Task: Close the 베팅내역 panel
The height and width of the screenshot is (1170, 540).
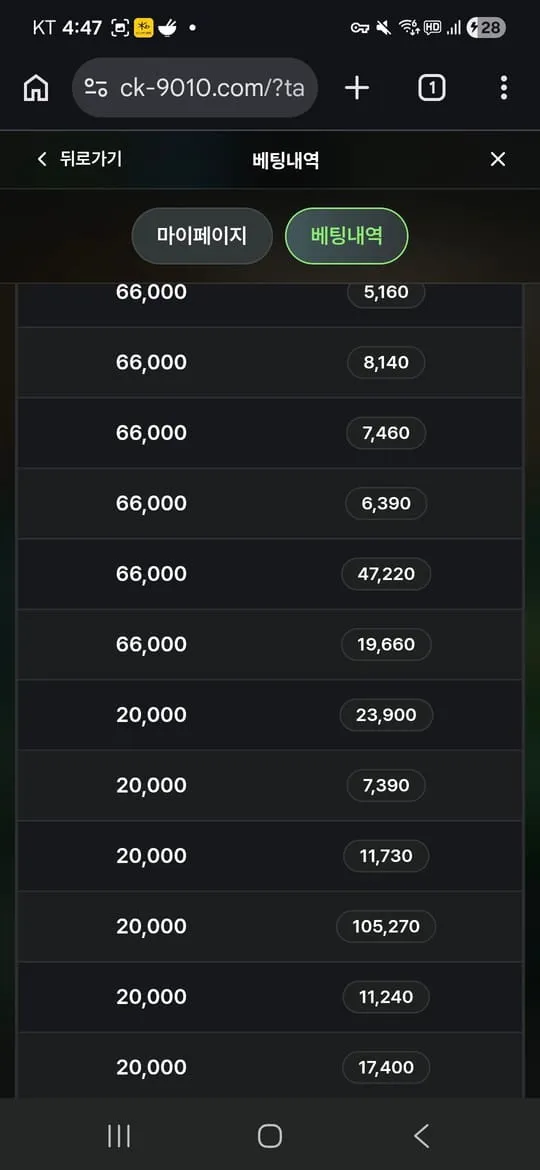Action: (497, 159)
